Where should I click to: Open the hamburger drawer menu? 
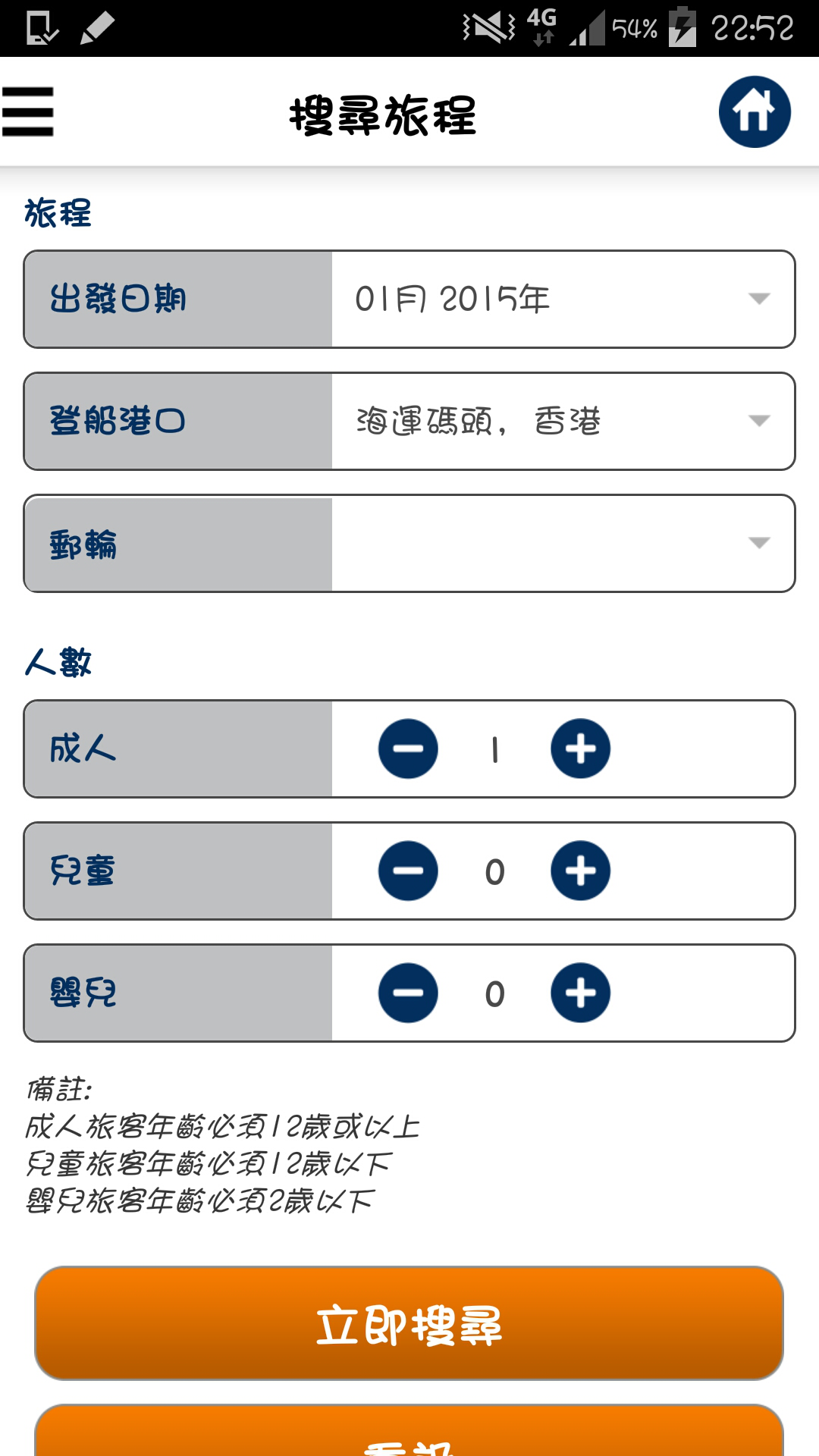[x=28, y=112]
